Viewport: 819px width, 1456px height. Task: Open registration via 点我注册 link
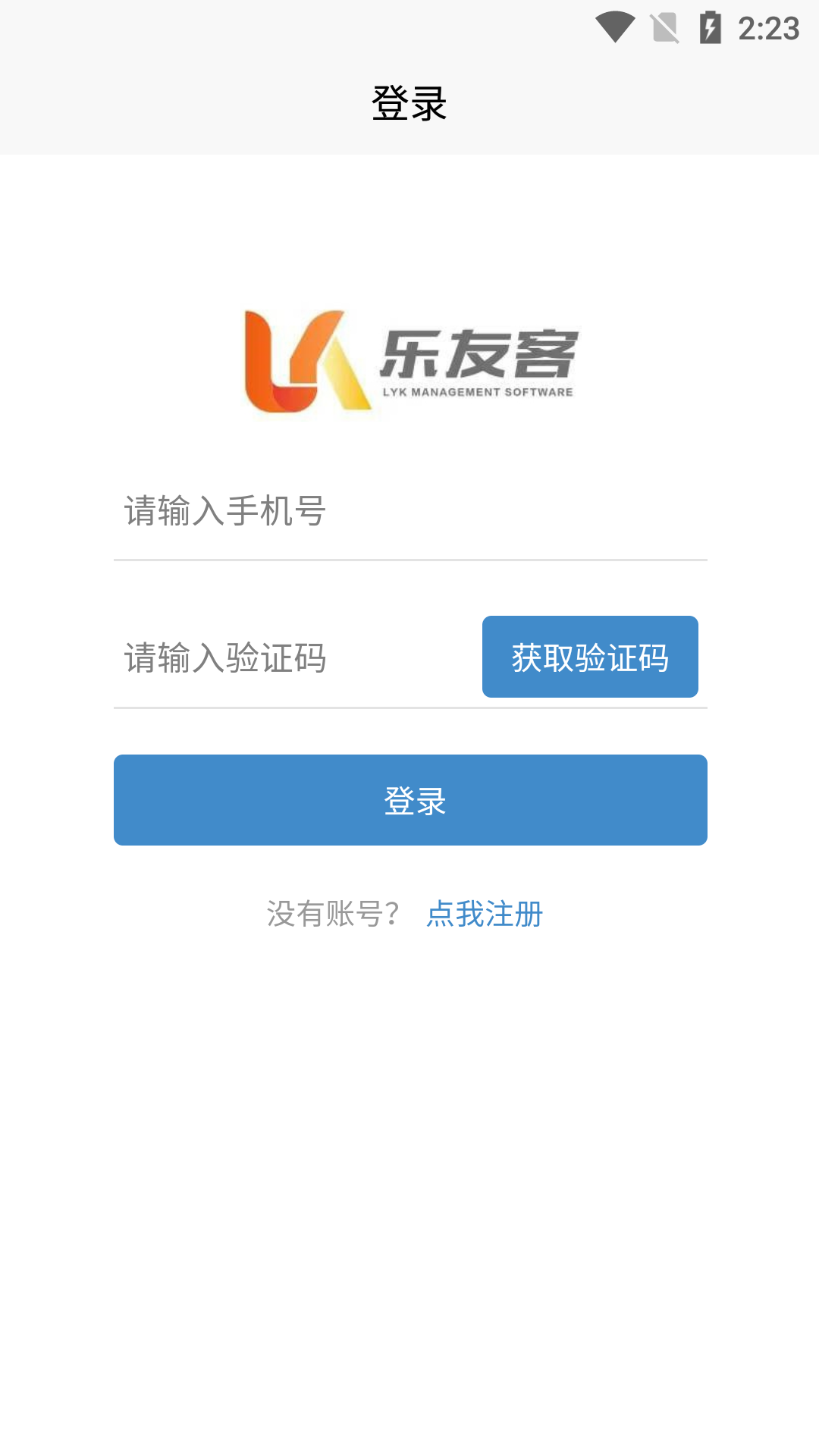coord(485,915)
